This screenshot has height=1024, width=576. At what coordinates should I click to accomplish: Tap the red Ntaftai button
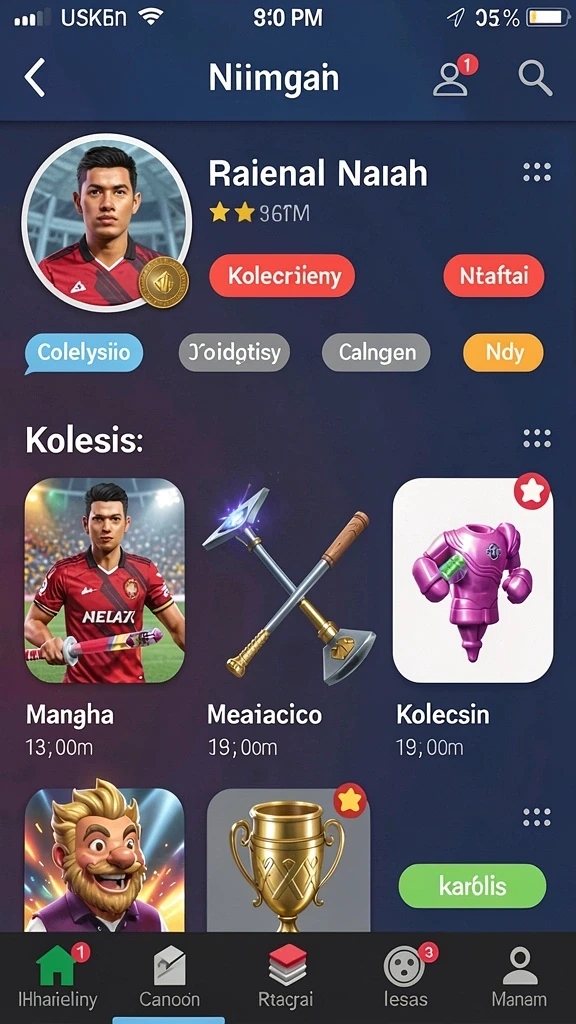[x=494, y=276]
